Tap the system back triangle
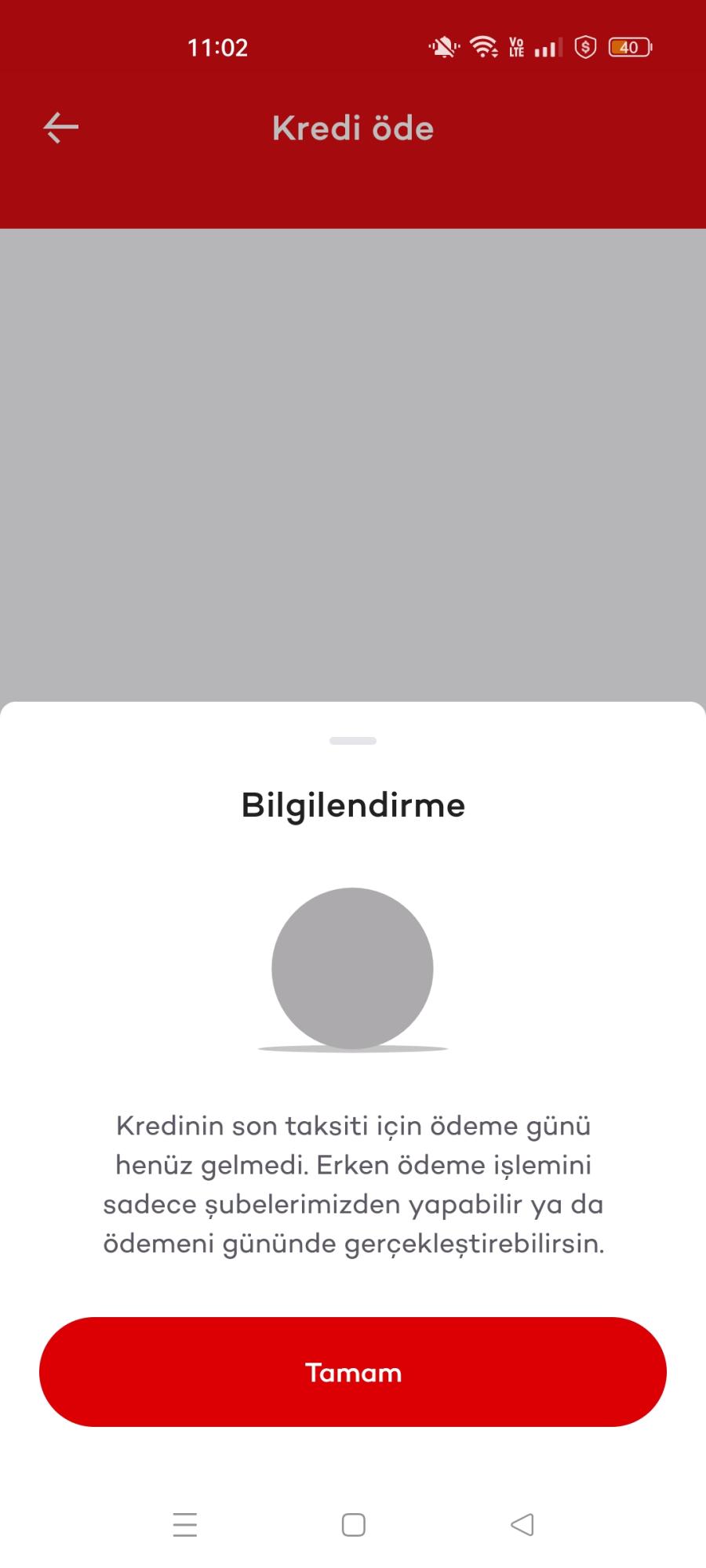The width and height of the screenshot is (706, 1568). click(x=522, y=1525)
